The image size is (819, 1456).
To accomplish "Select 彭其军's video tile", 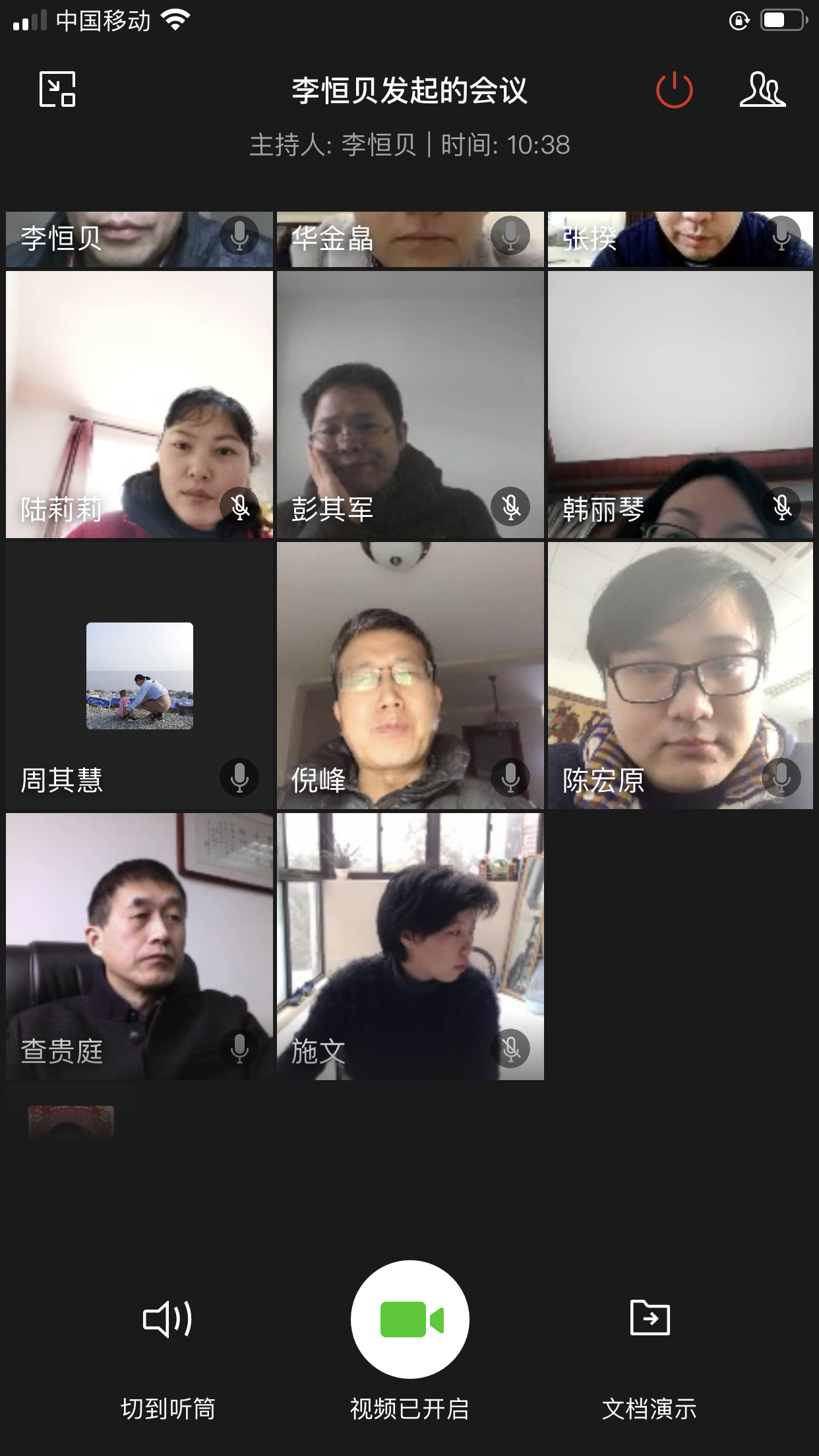I will coord(409,404).
